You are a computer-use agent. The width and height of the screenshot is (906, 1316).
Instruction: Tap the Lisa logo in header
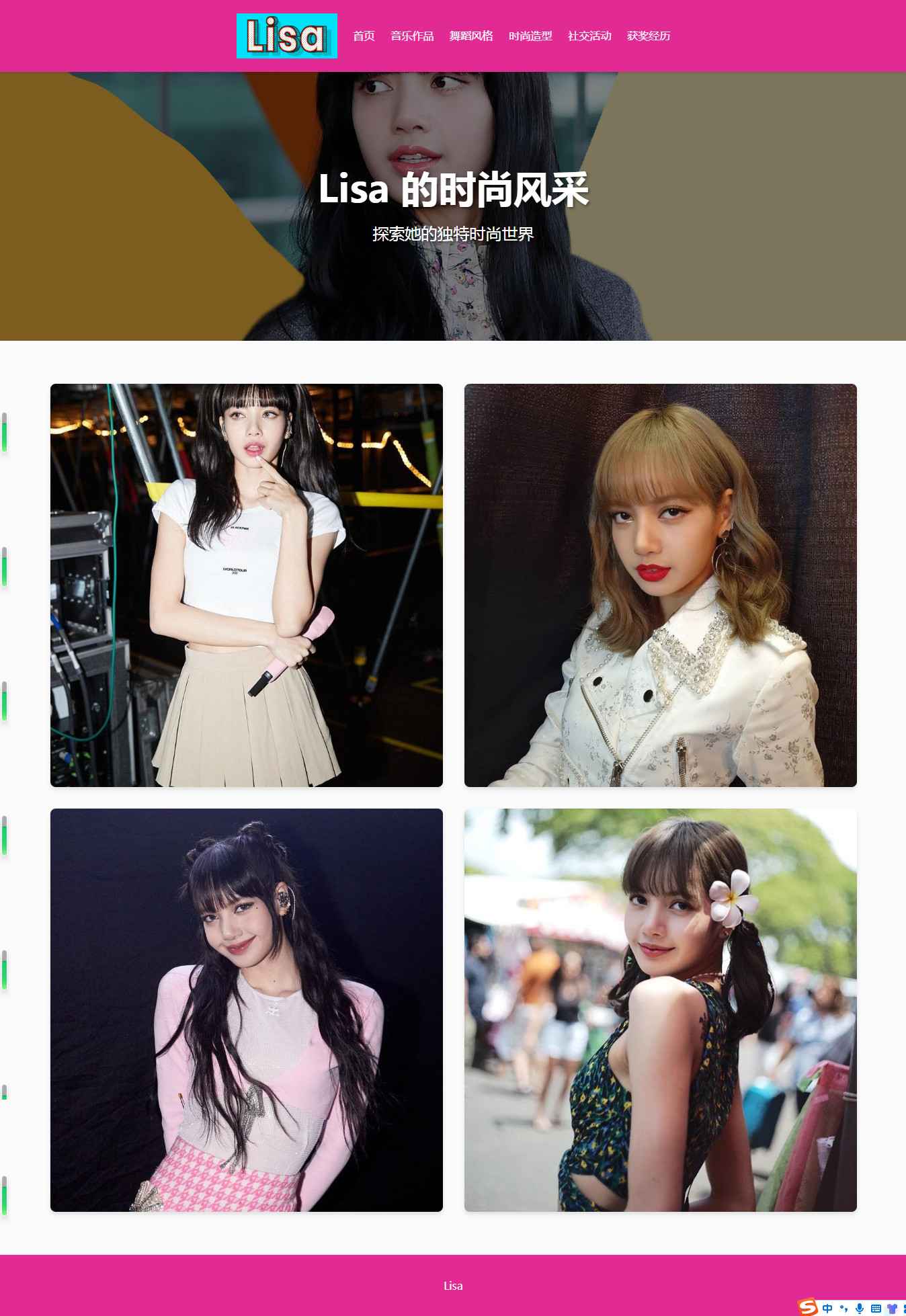[287, 36]
